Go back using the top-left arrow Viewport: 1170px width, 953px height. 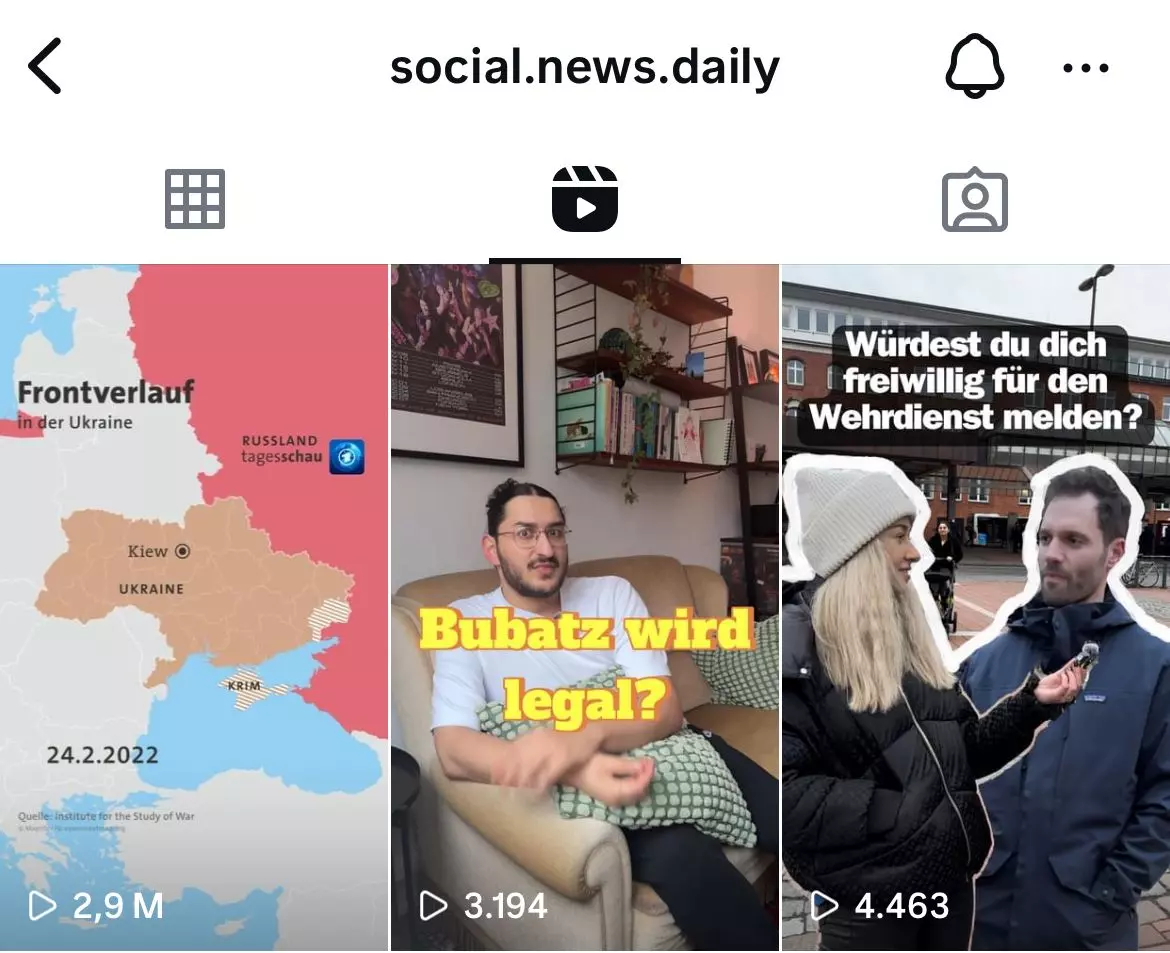(x=45, y=67)
